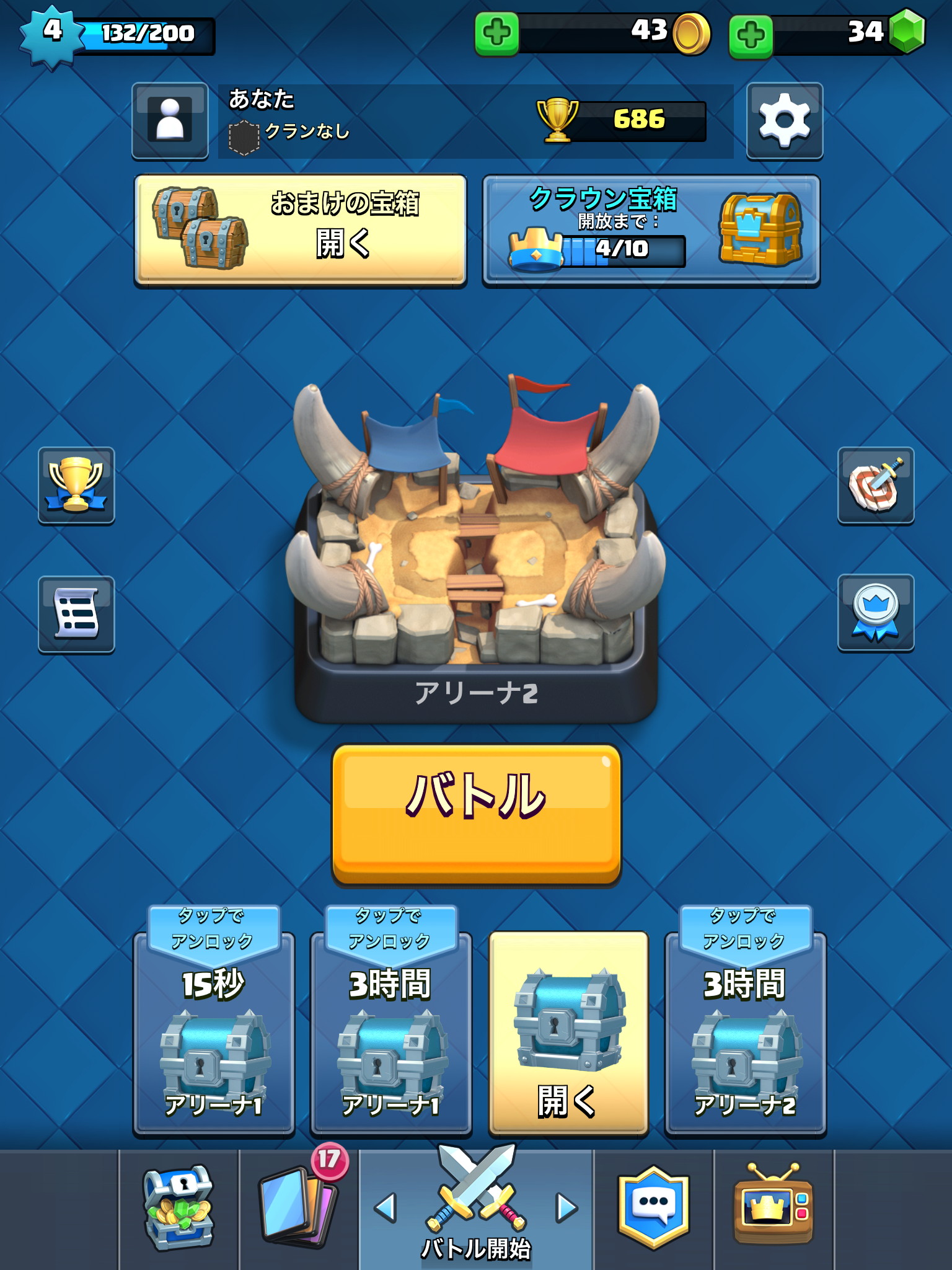Open the player profile avatar
952x1270 pixels.
tap(170, 120)
